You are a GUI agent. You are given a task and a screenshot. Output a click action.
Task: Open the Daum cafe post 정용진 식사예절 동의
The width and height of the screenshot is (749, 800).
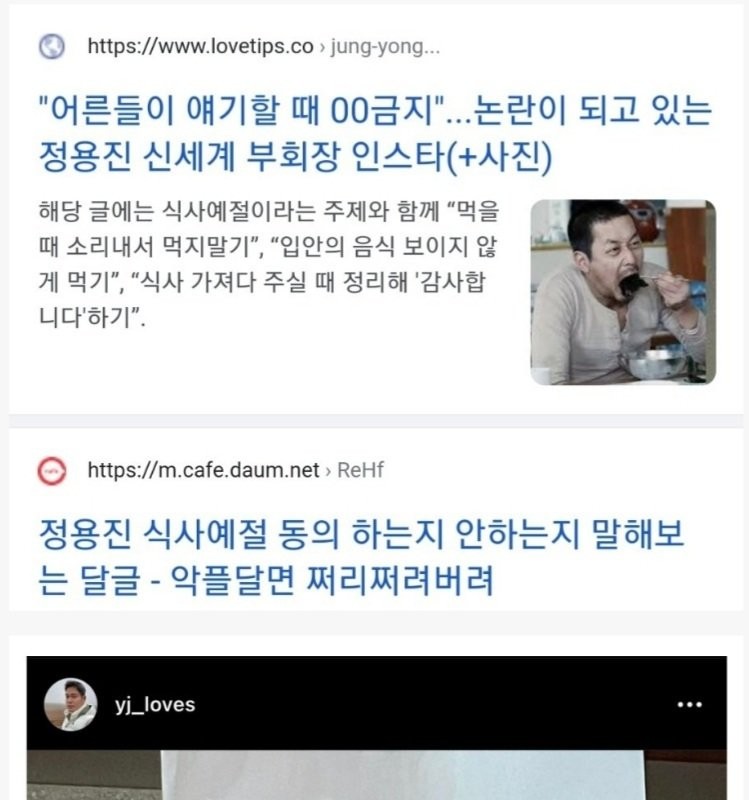coord(360,556)
